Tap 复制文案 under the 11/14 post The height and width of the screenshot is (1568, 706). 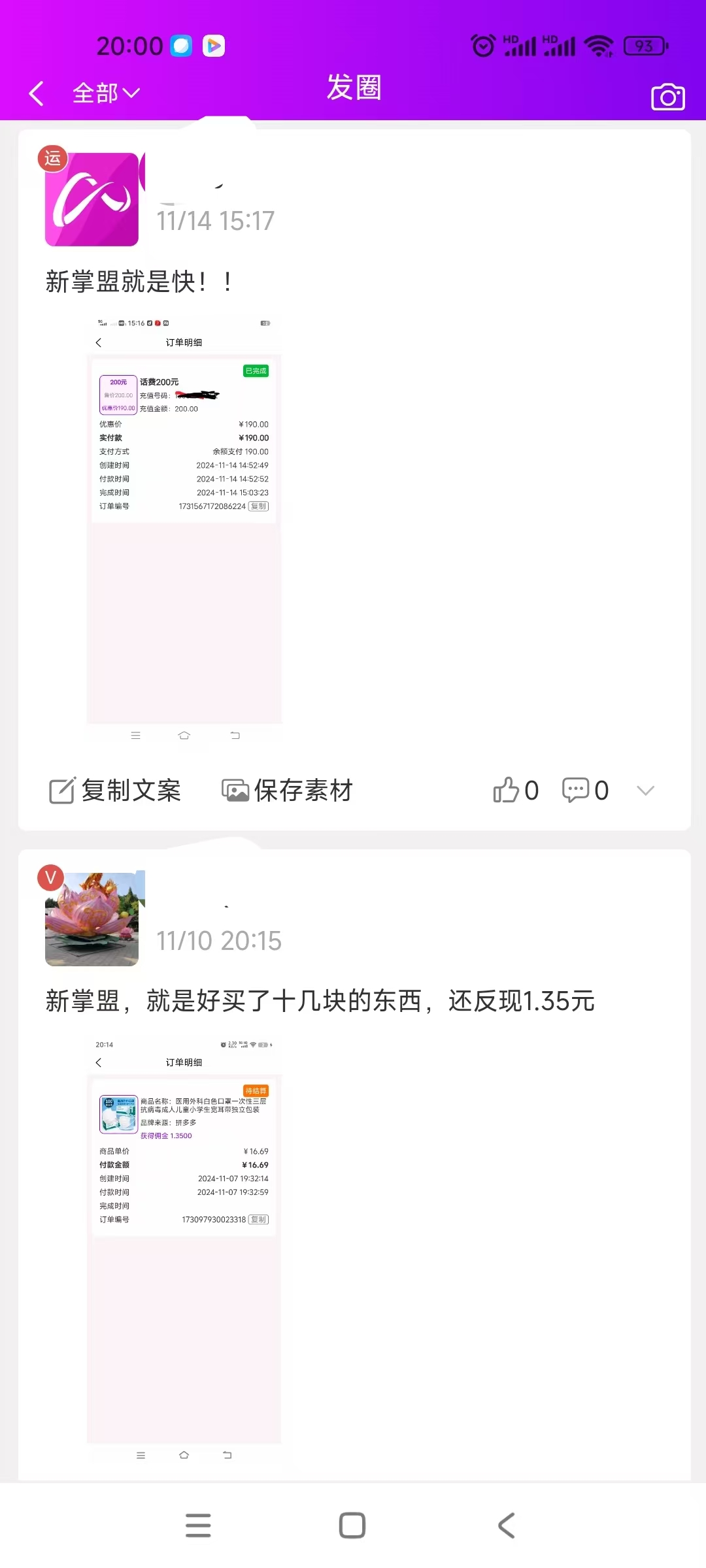coord(115,791)
